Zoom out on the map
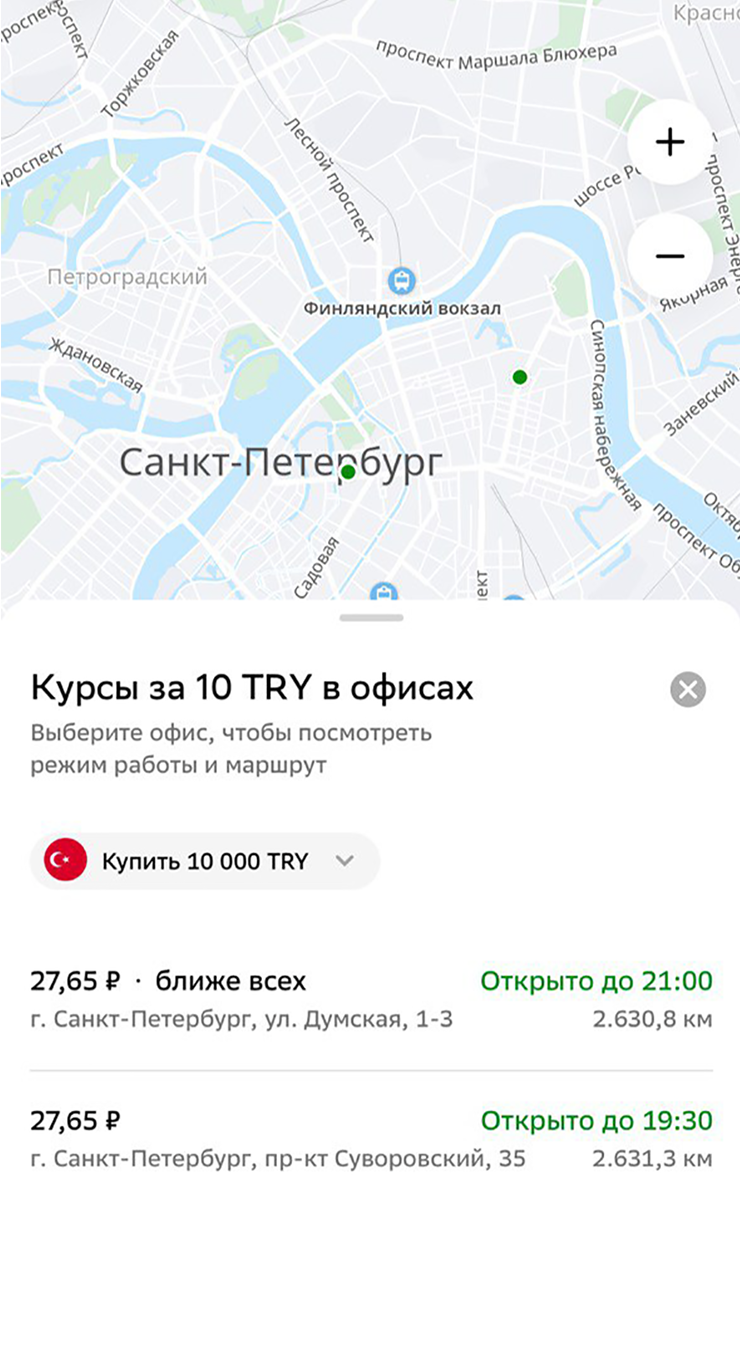740x1368 pixels. click(x=669, y=256)
